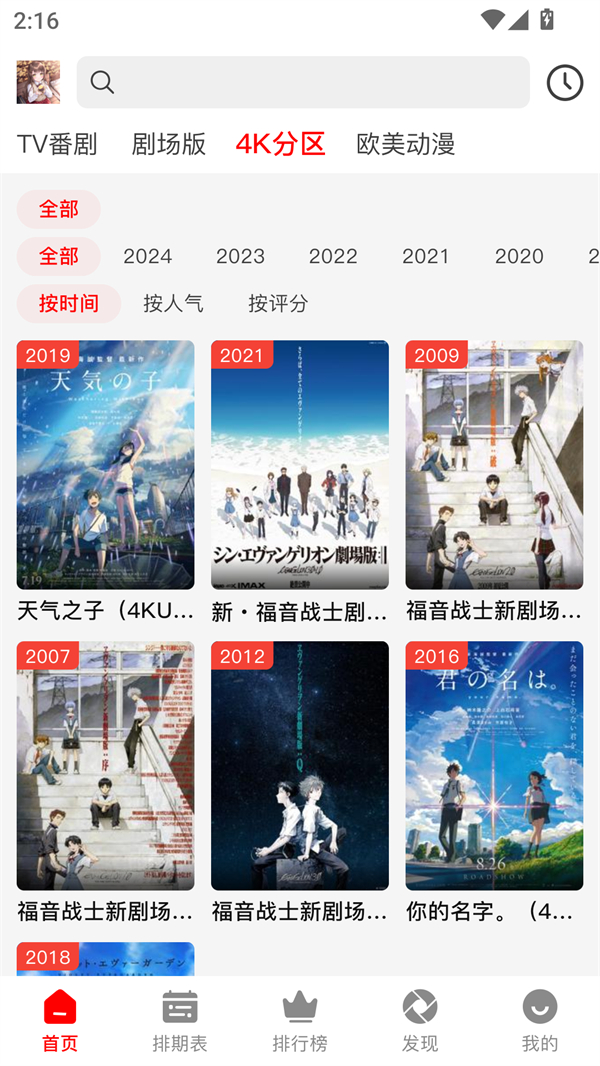Filter anime by year 2021

(x=426, y=256)
